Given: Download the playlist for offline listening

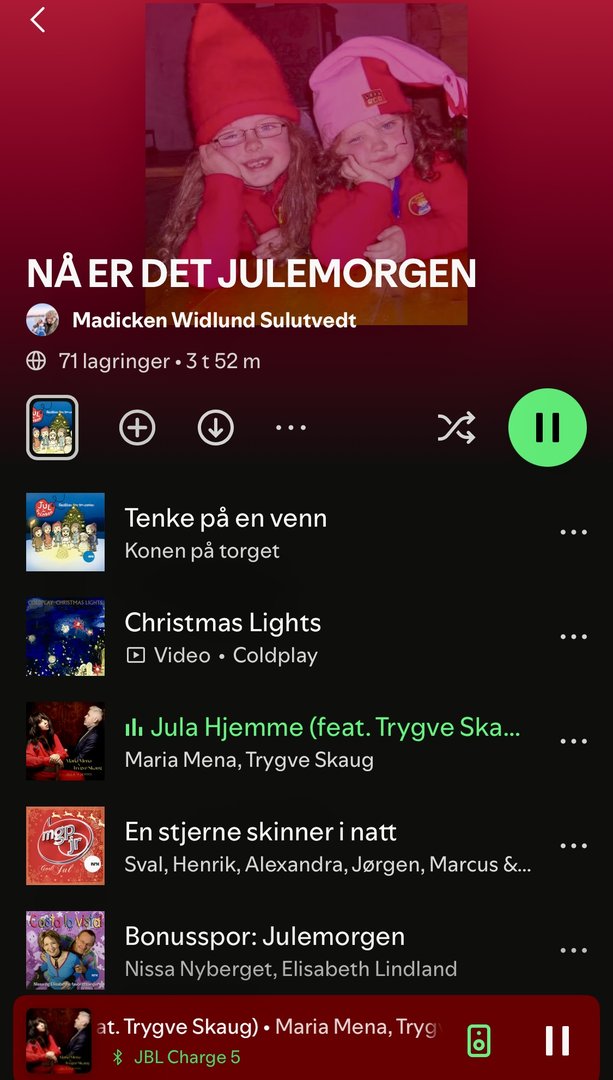Looking at the screenshot, I should tap(215, 428).
